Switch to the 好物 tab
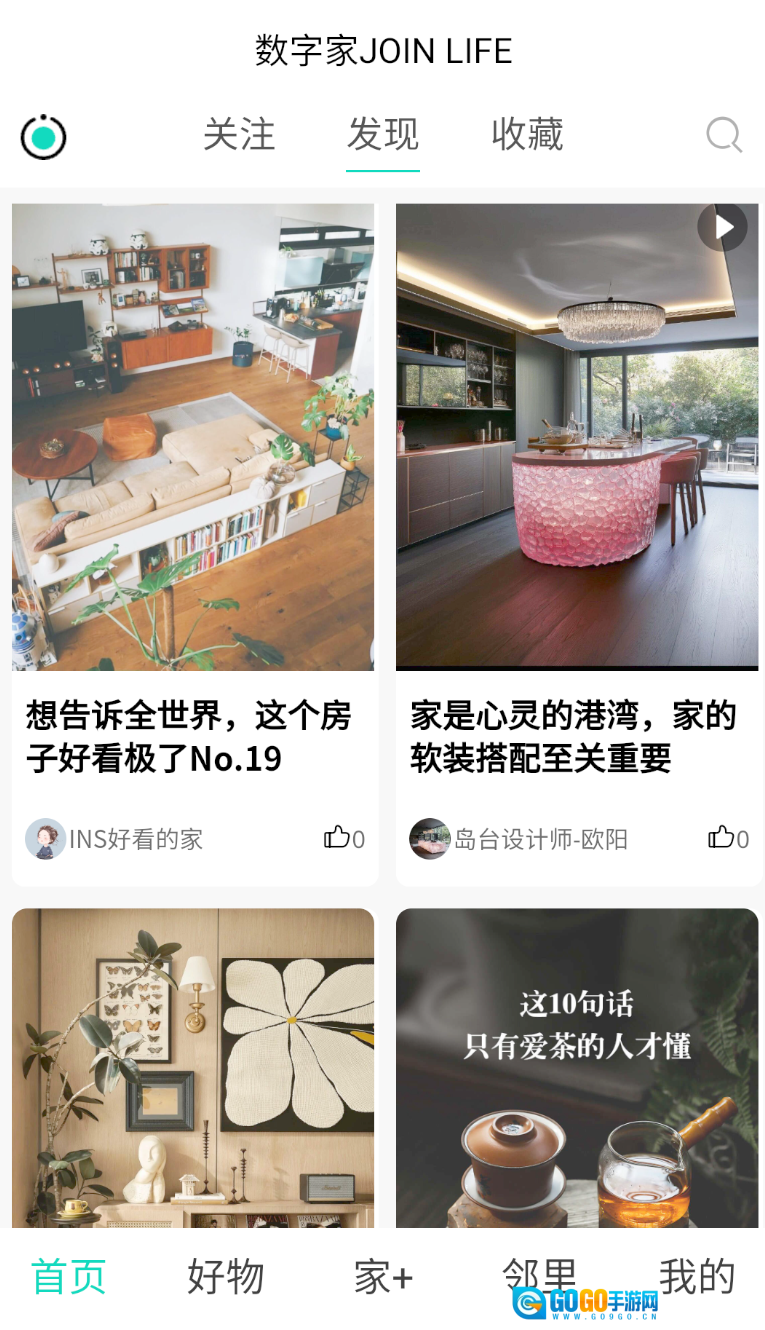Screen dimensions: 765x1330 226,1277
